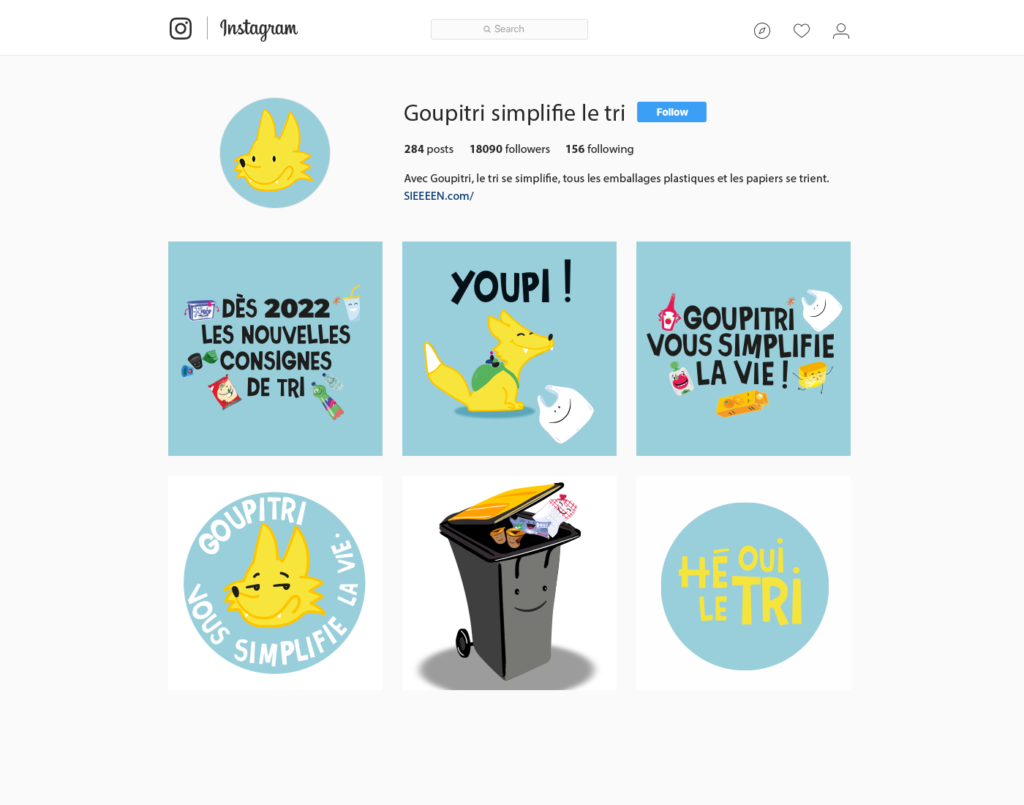This screenshot has height=805, width=1024.
Task: Open the Goupitri profile picture
Action: pyautogui.click(x=275, y=153)
